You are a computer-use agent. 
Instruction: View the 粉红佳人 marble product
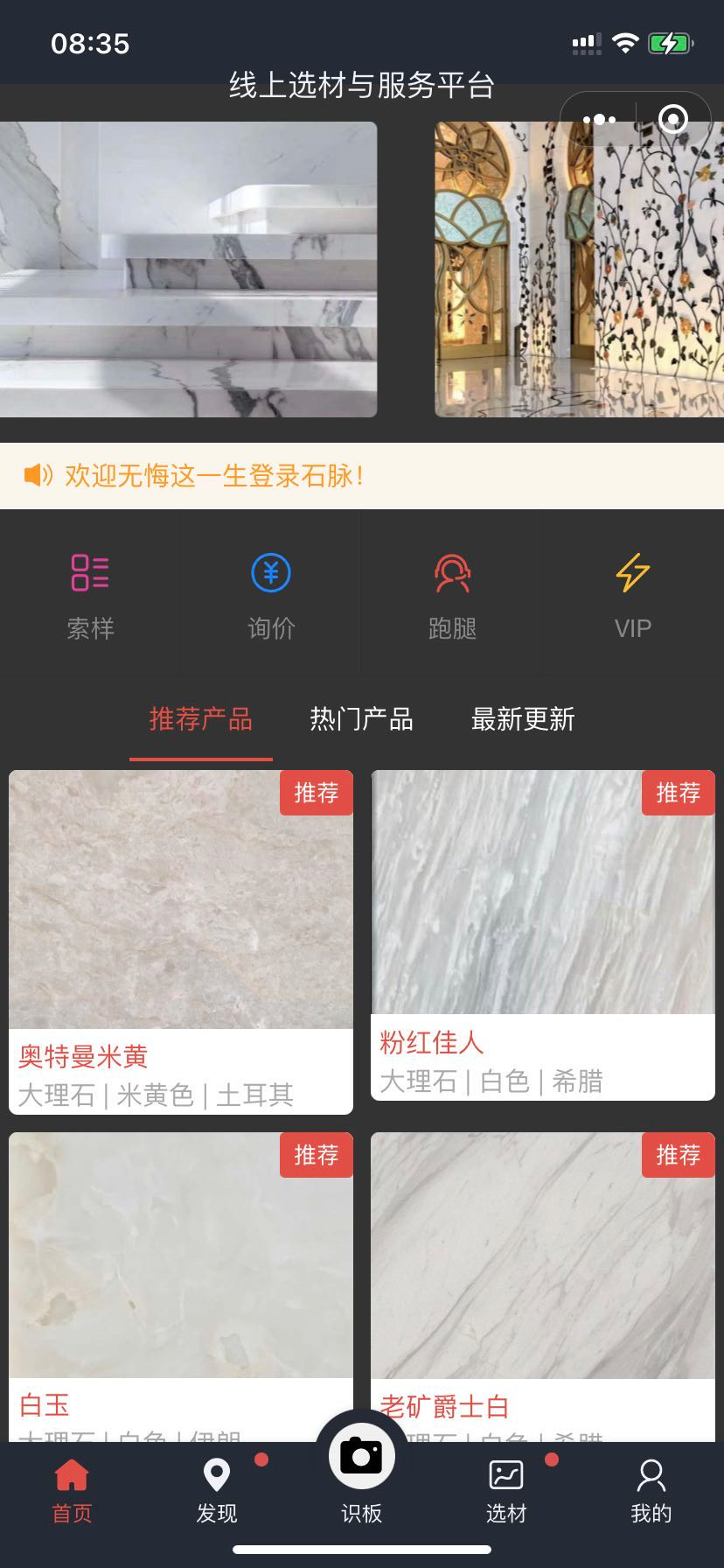pyautogui.click(x=543, y=934)
